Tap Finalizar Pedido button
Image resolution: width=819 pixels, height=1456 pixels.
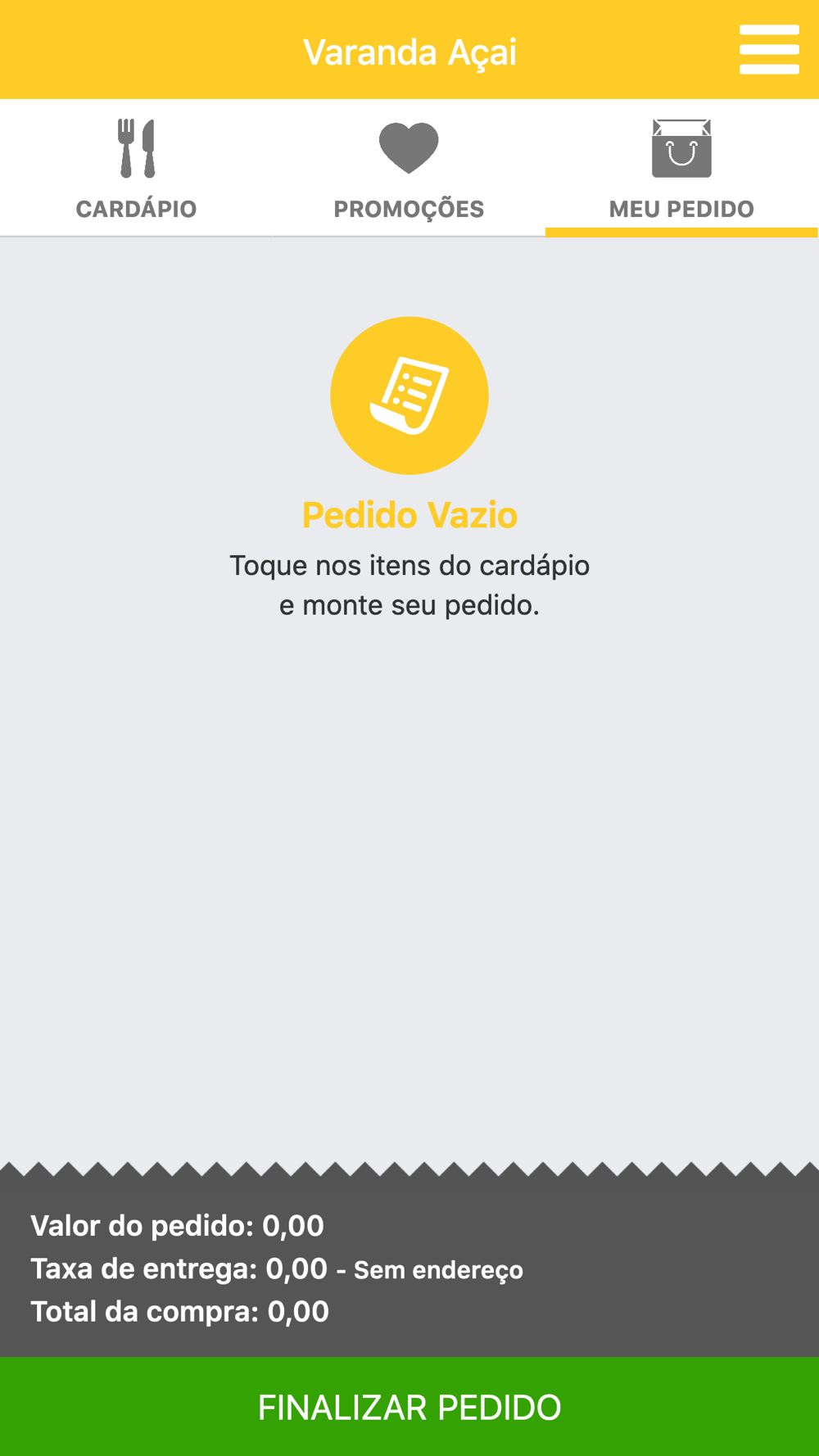pos(409,1407)
